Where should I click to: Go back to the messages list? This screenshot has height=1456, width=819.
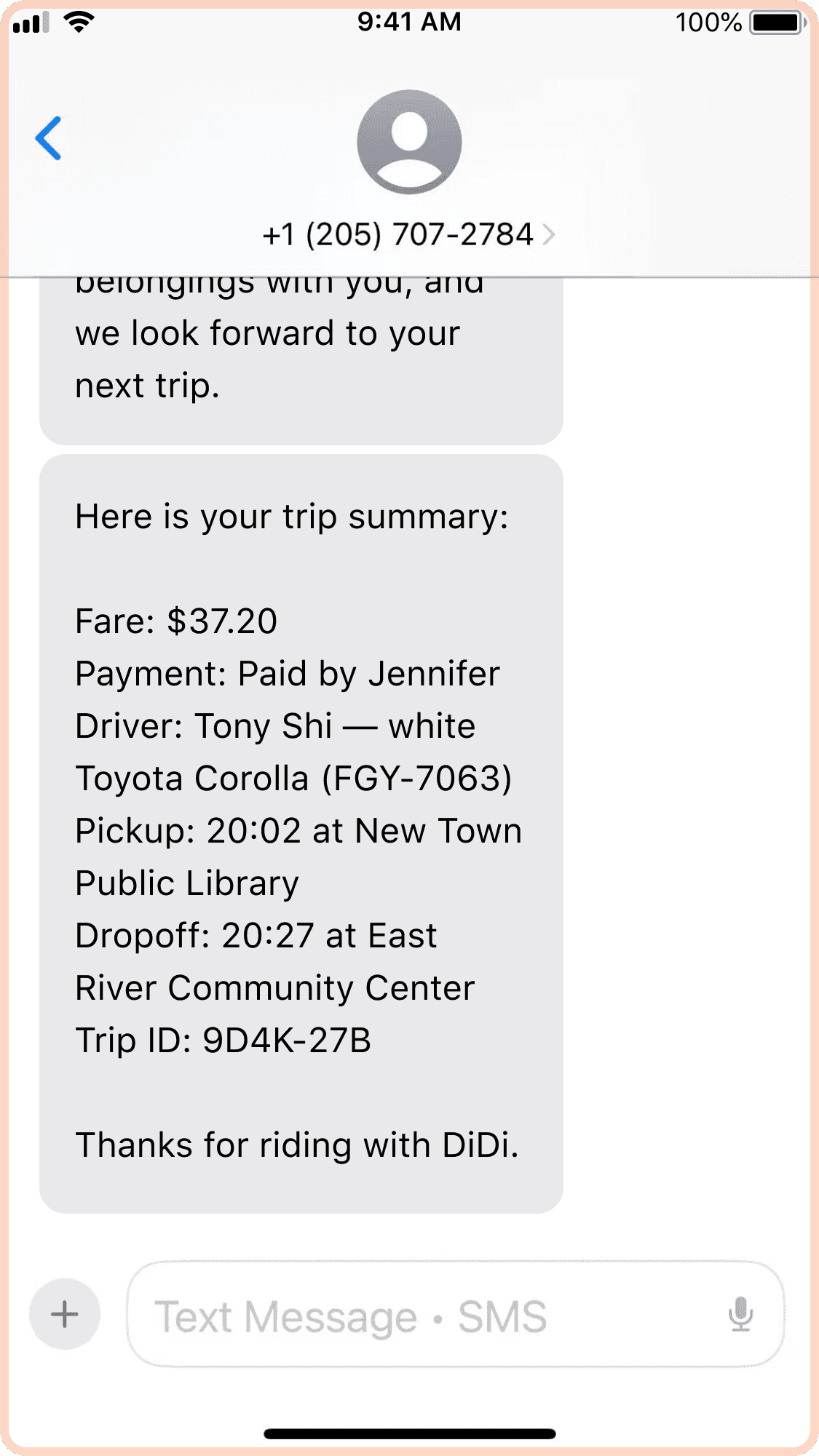[x=49, y=138]
